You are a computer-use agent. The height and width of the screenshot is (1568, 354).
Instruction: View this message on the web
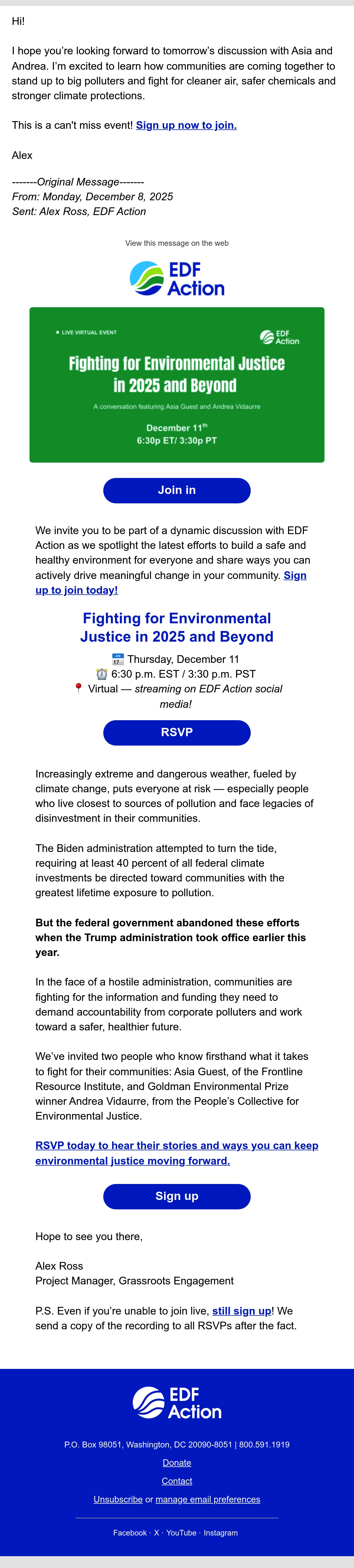coord(177,243)
